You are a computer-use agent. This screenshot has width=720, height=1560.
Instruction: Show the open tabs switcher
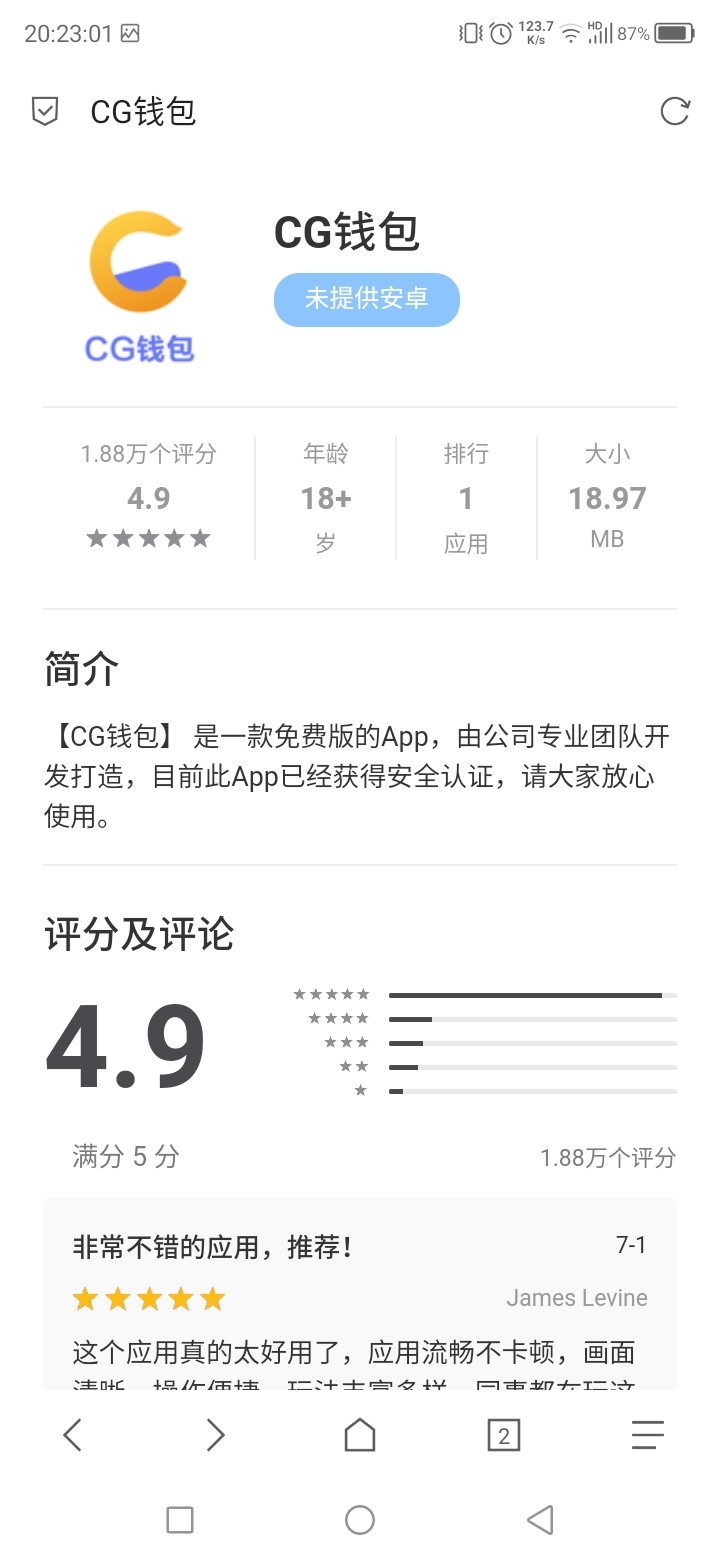pyautogui.click(x=503, y=1436)
